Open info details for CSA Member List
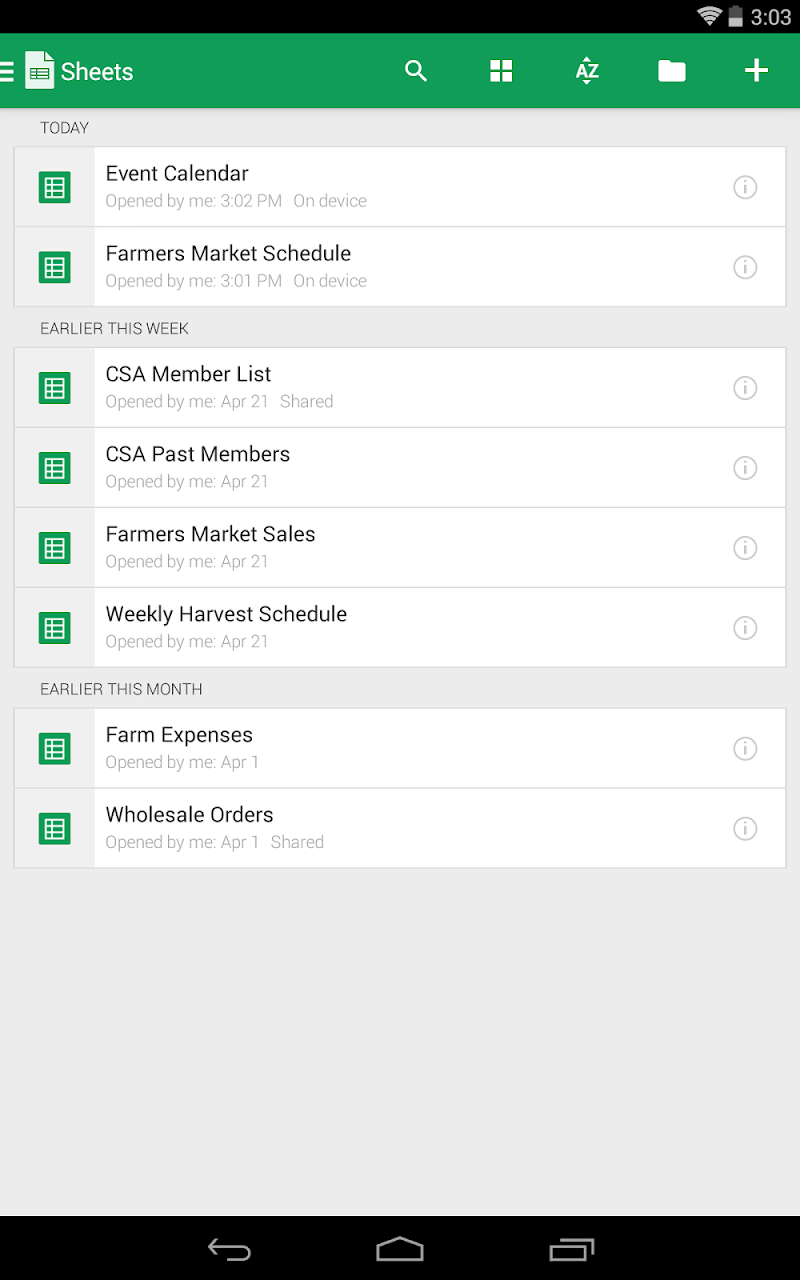 745,387
